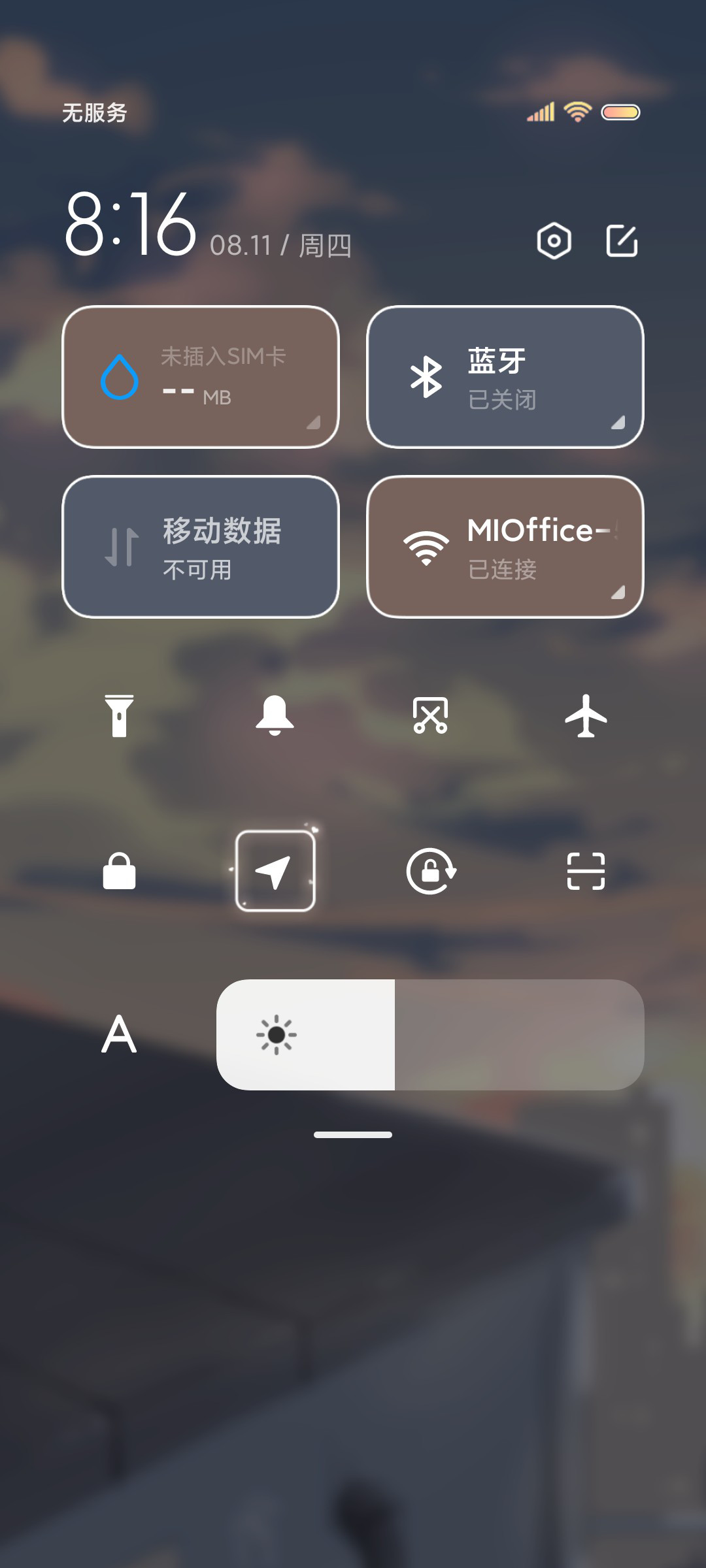The width and height of the screenshot is (706, 1568).
Task: Edit the control center tiles
Action: [622, 241]
